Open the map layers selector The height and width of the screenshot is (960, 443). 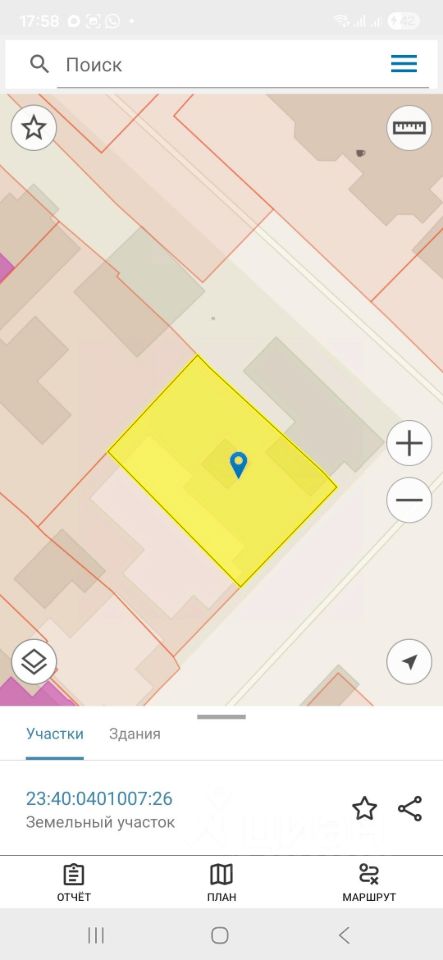[x=34, y=662]
